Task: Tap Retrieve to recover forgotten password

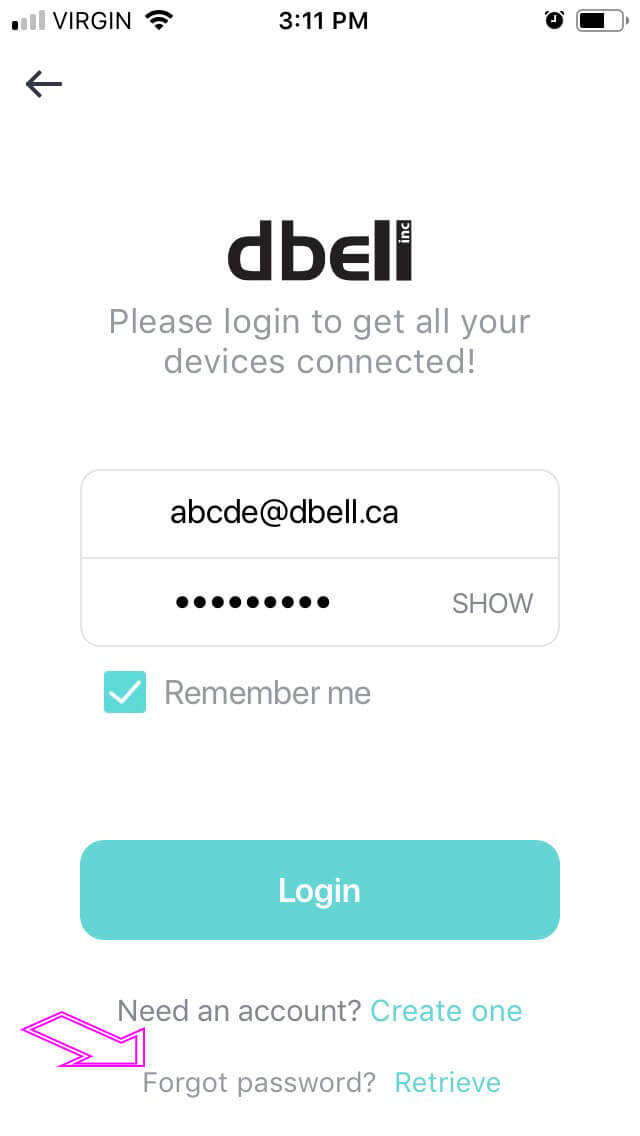Action: tap(448, 1082)
